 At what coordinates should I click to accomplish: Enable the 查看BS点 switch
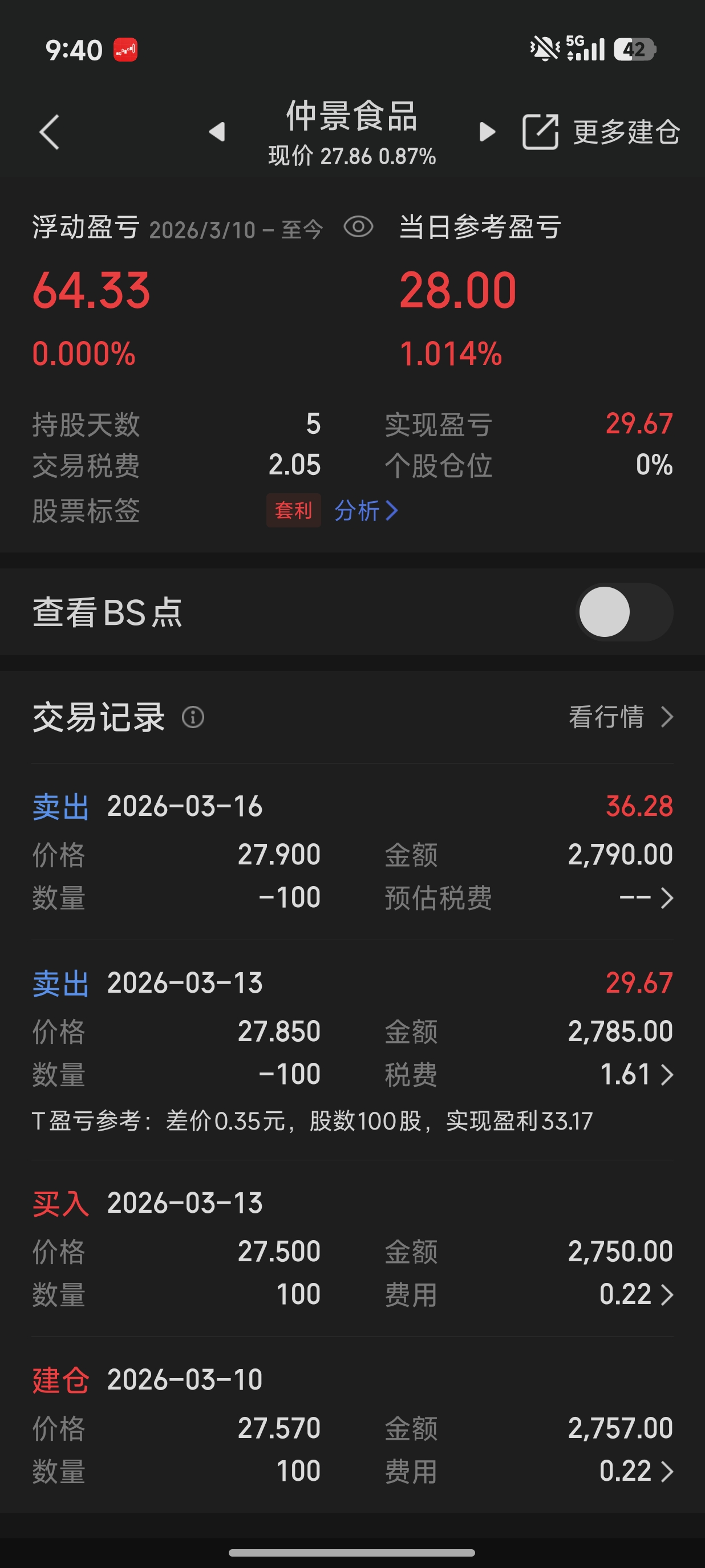click(x=624, y=612)
